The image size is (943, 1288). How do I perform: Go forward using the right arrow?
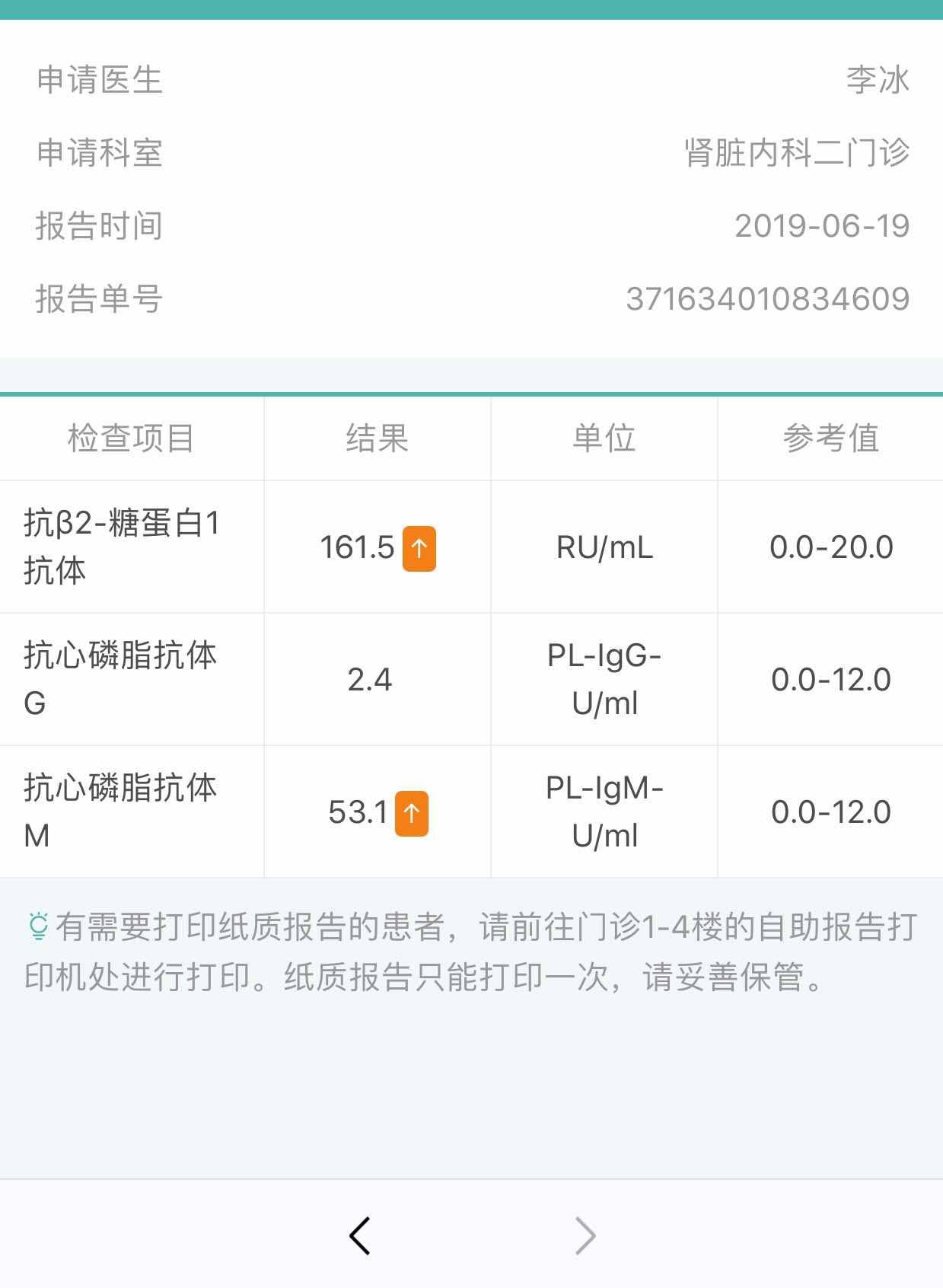pyautogui.click(x=585, y=1235)
